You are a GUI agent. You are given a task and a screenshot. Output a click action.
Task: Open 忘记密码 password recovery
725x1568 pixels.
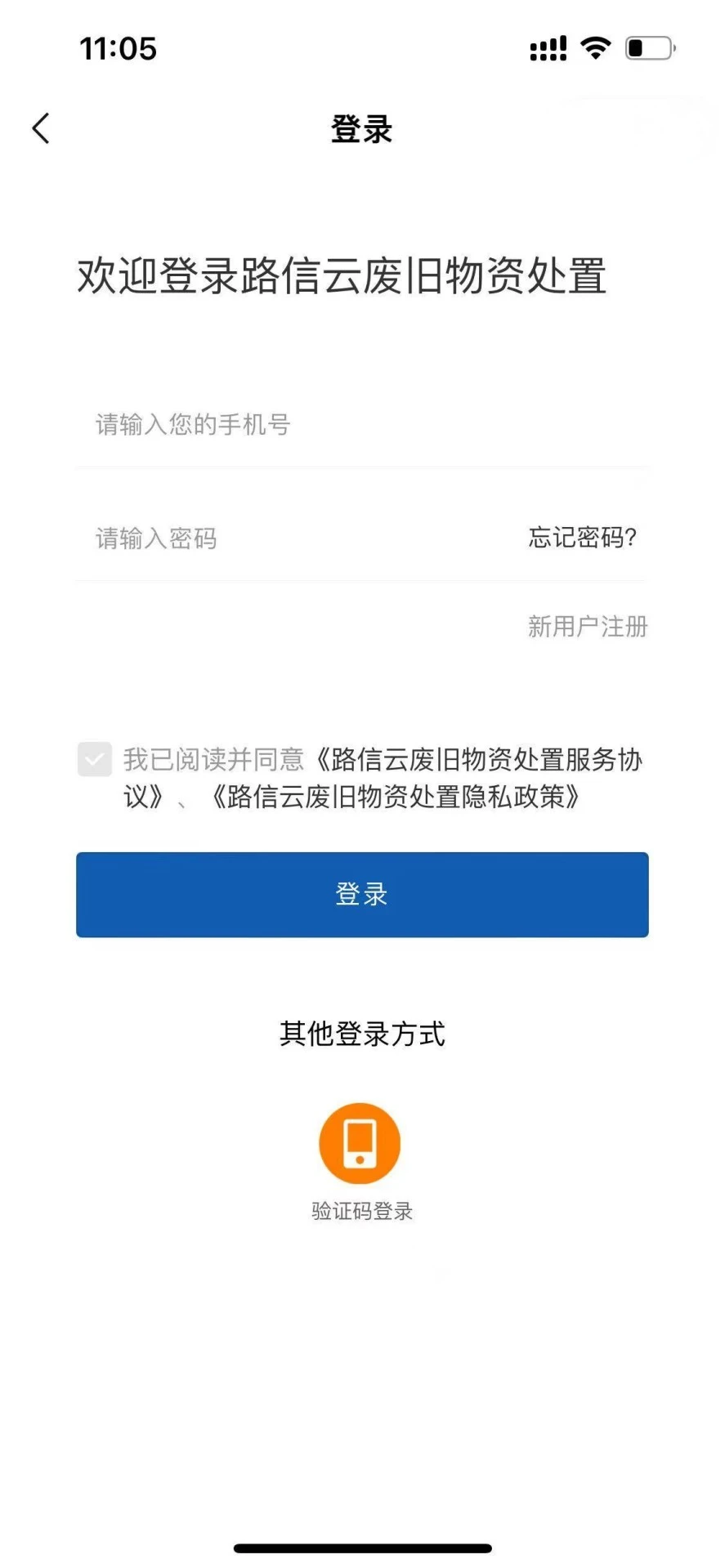582,538
